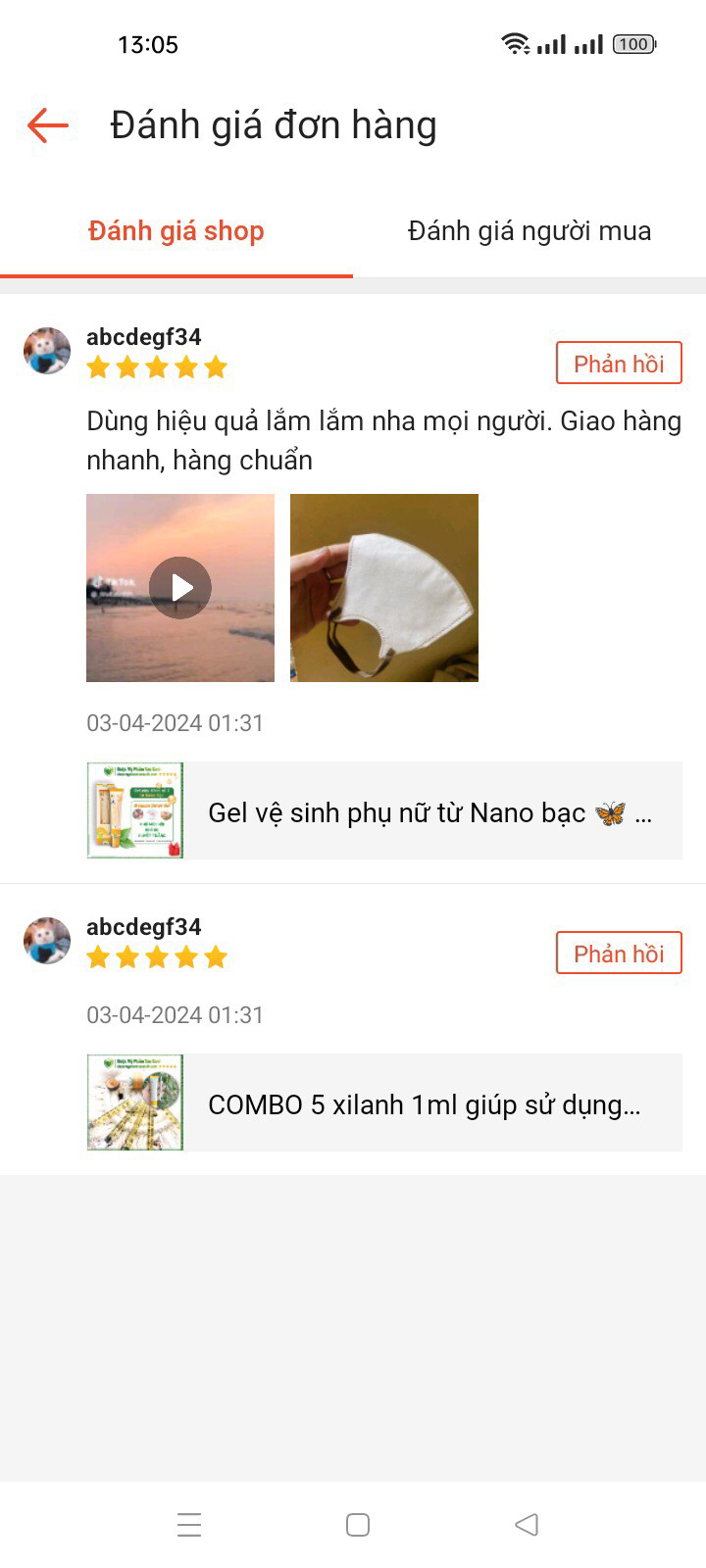Select the Đánh giá shop tab
The width and height of the screenshot is (706, 1568).
click(x=176, y=231)
